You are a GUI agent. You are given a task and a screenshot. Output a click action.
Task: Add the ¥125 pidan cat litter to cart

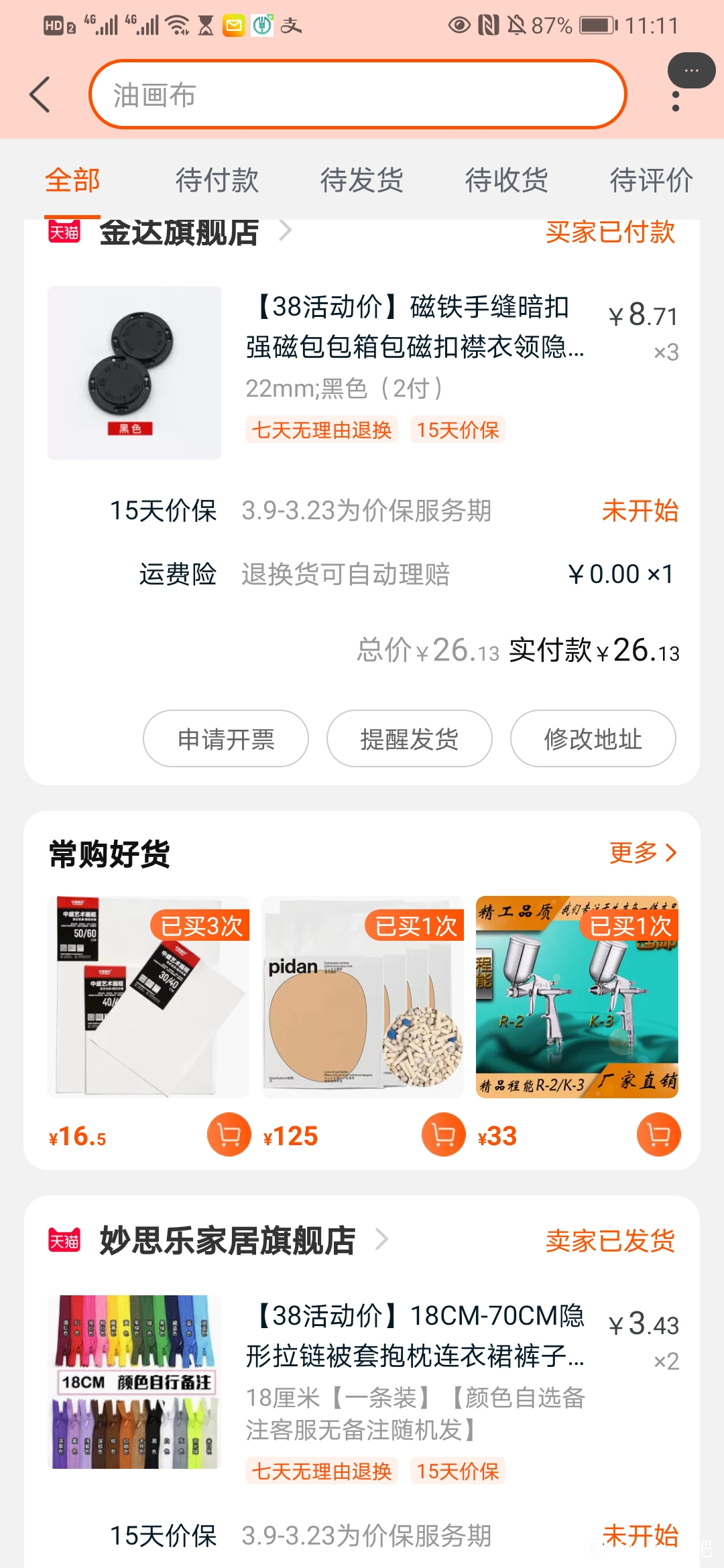(443, 1134)
